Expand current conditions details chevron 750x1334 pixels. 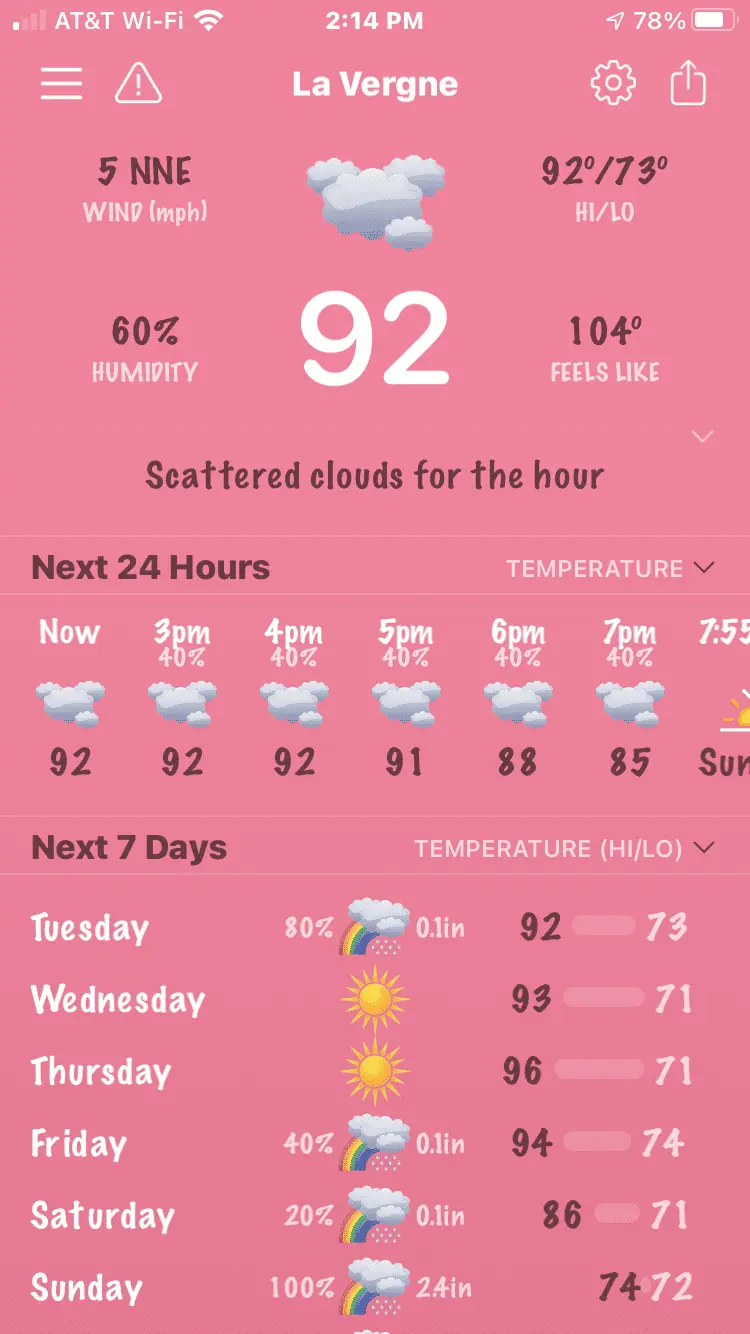click(x=703, y=437)
